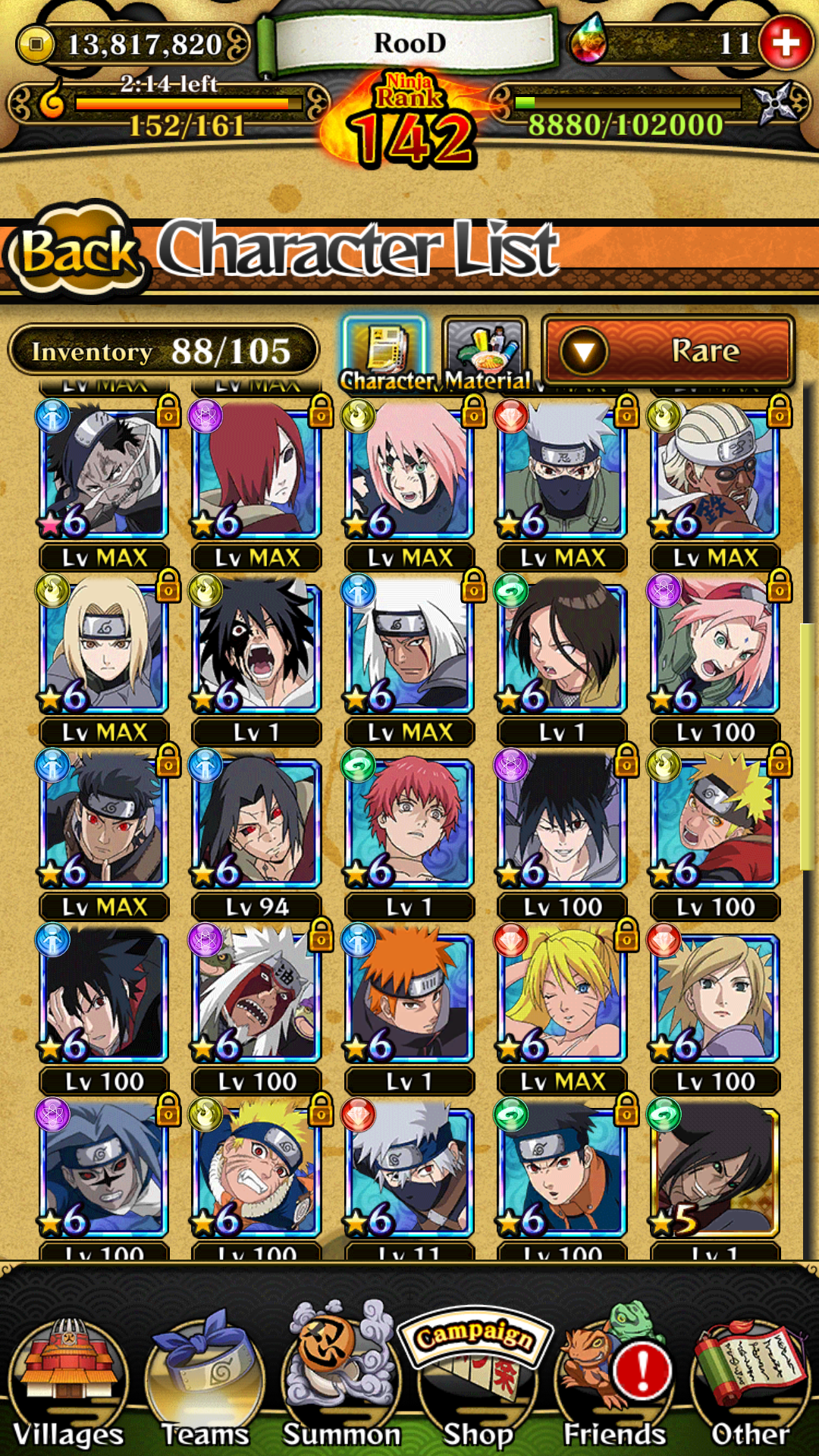819x1456 pixels.
Task: Open the Villages menu
Action: [x=68, y=1384]
